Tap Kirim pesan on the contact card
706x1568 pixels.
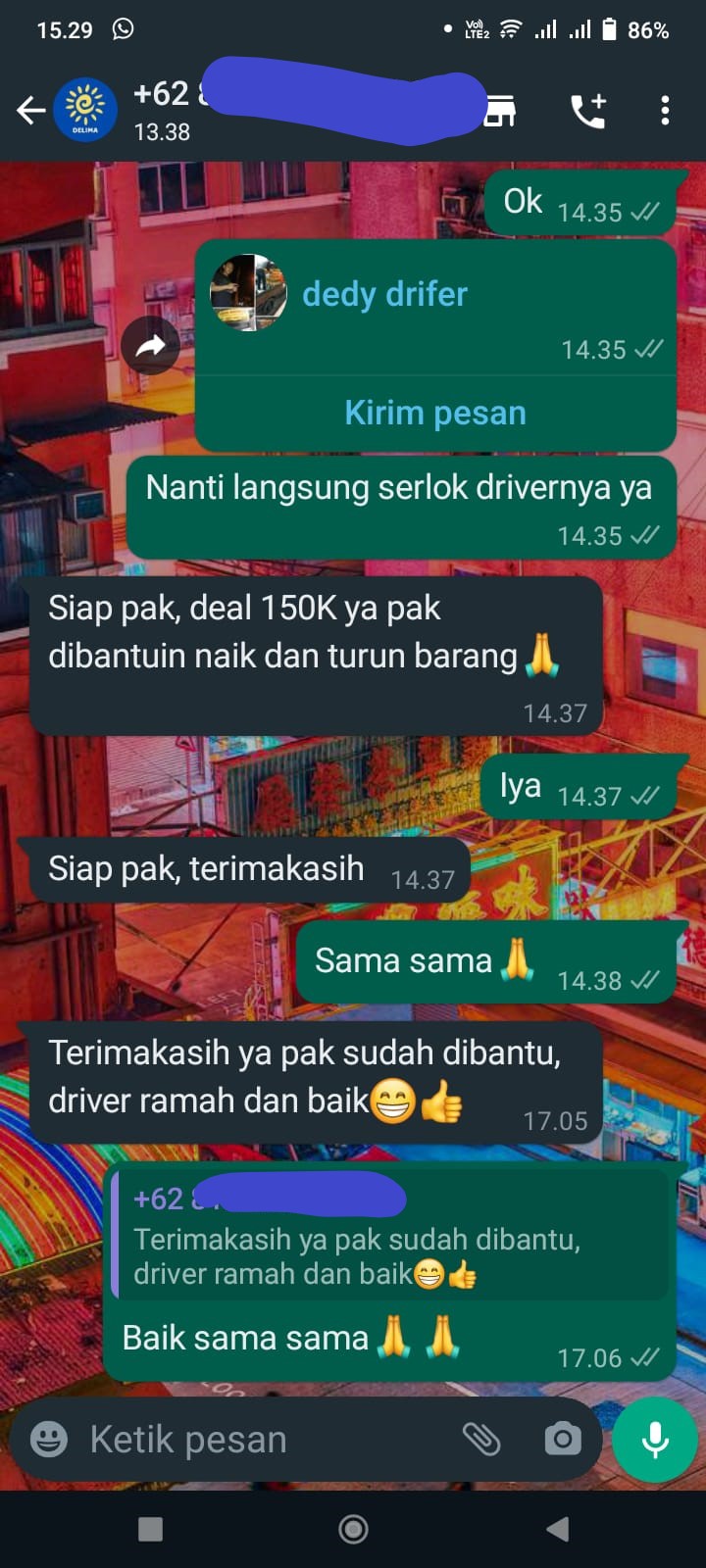pyautogui.click(x=435, y=413)
